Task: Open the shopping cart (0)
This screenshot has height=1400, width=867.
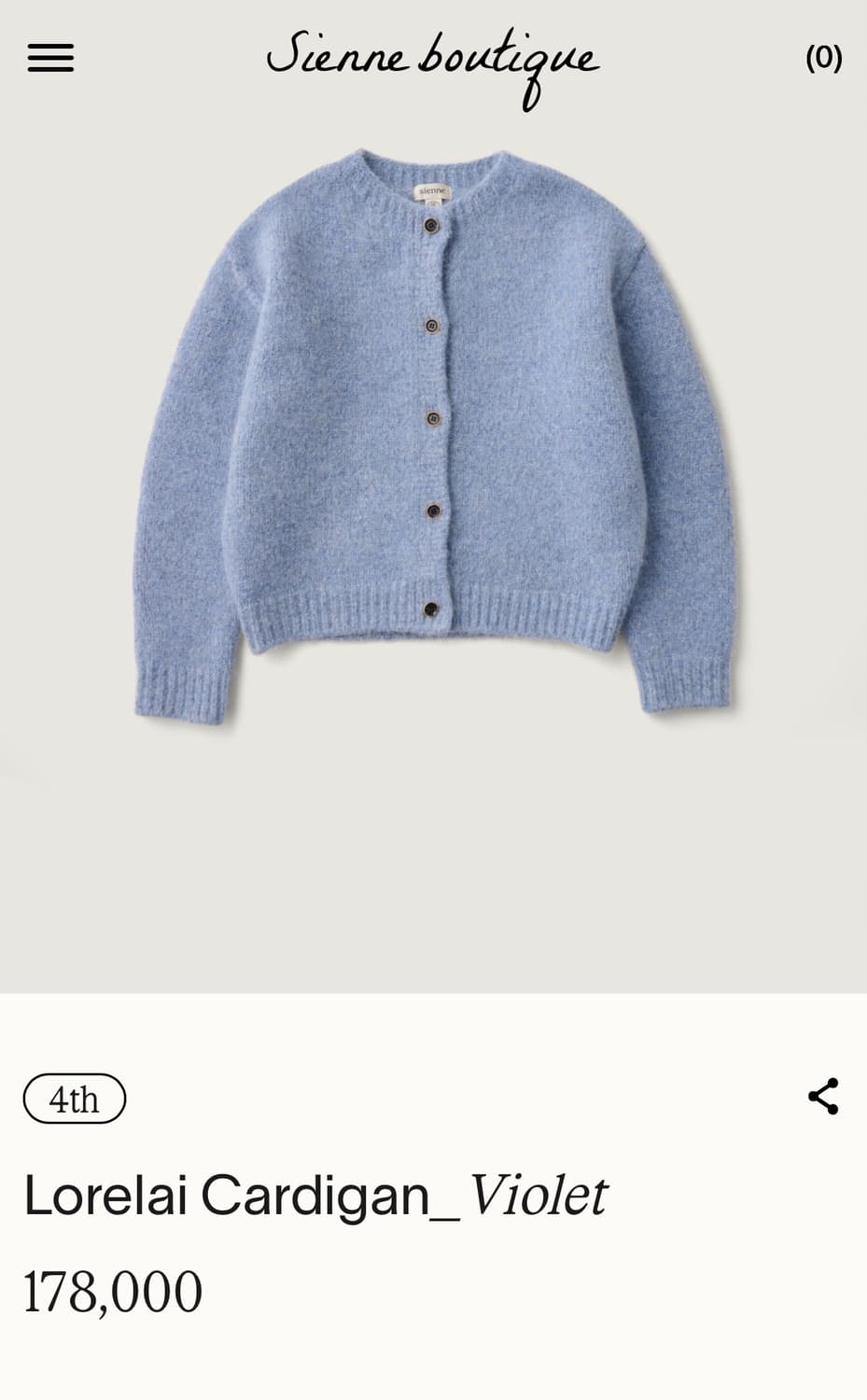Action: click(x=823, y=58)
